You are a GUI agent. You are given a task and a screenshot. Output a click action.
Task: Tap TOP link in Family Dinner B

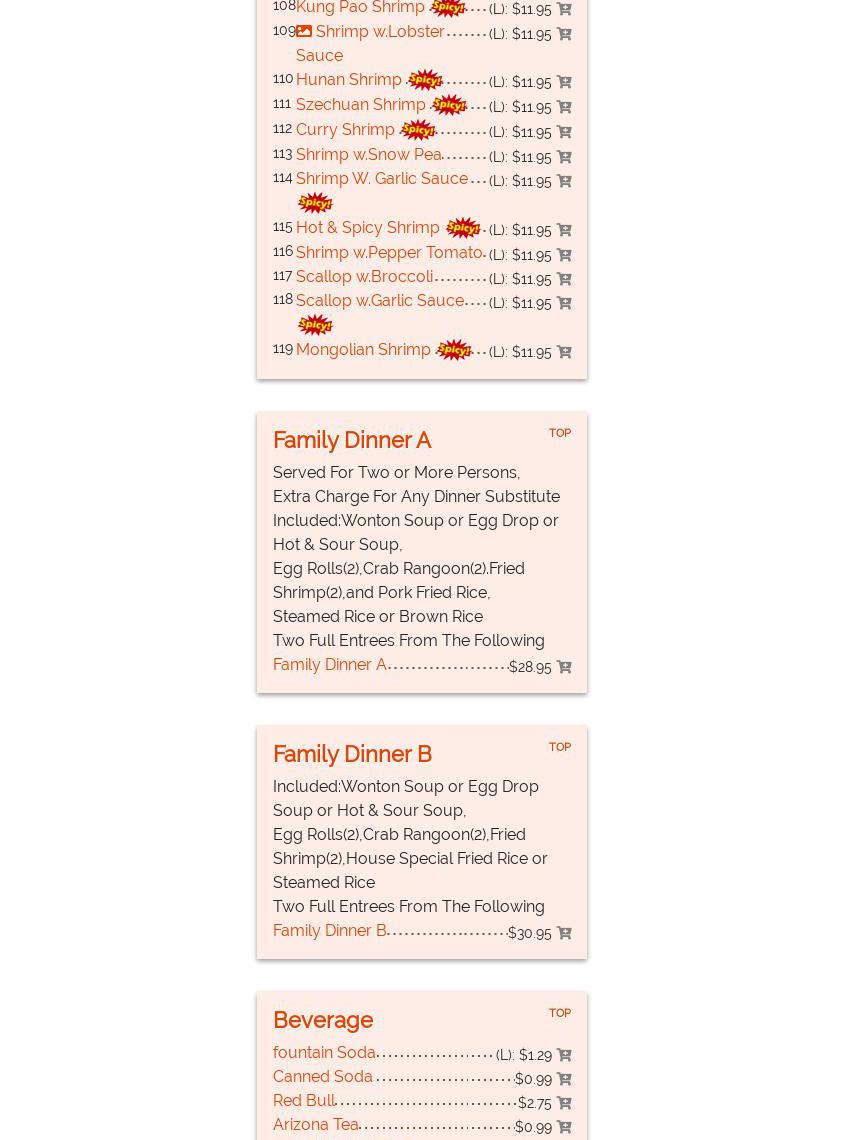pos(559,747)
